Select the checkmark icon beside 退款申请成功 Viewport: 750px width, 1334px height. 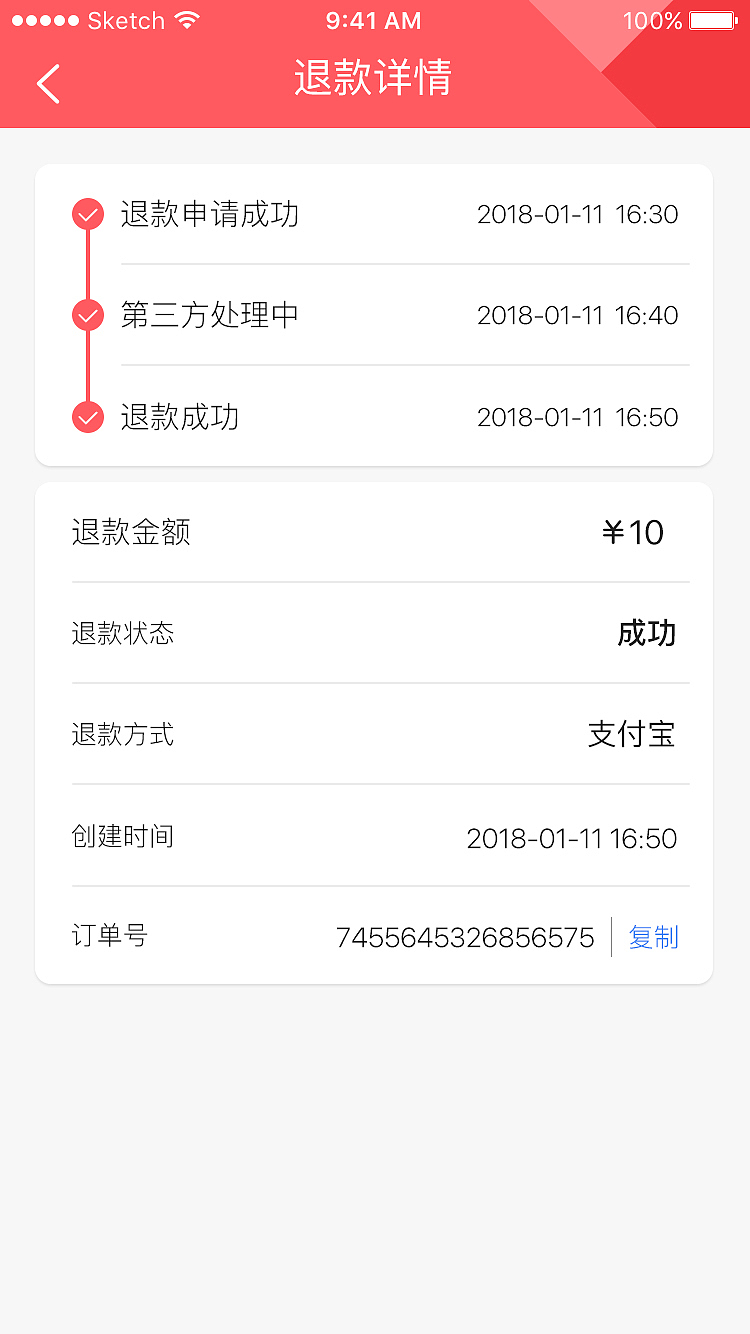click(87, 214)
